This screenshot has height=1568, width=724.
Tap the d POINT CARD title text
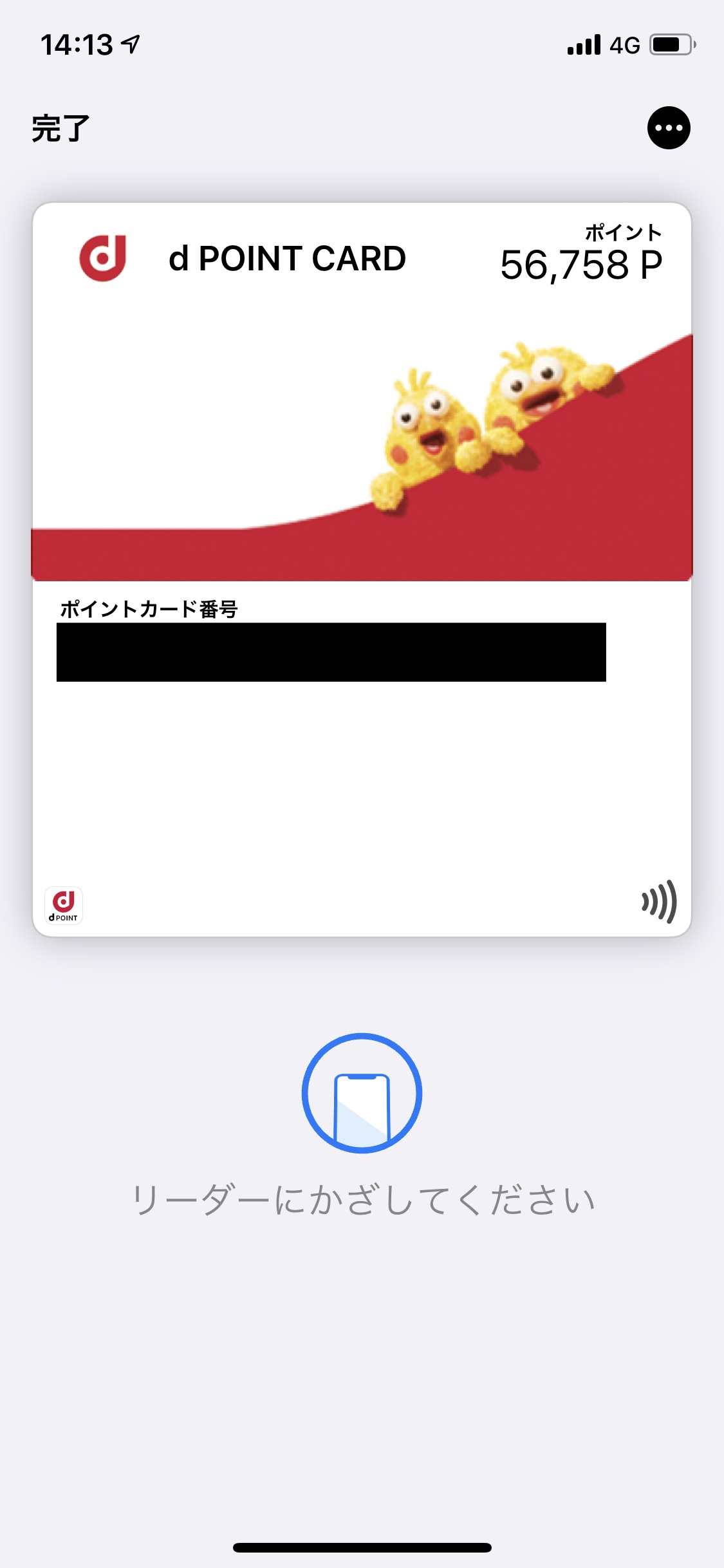pos(286,258)
